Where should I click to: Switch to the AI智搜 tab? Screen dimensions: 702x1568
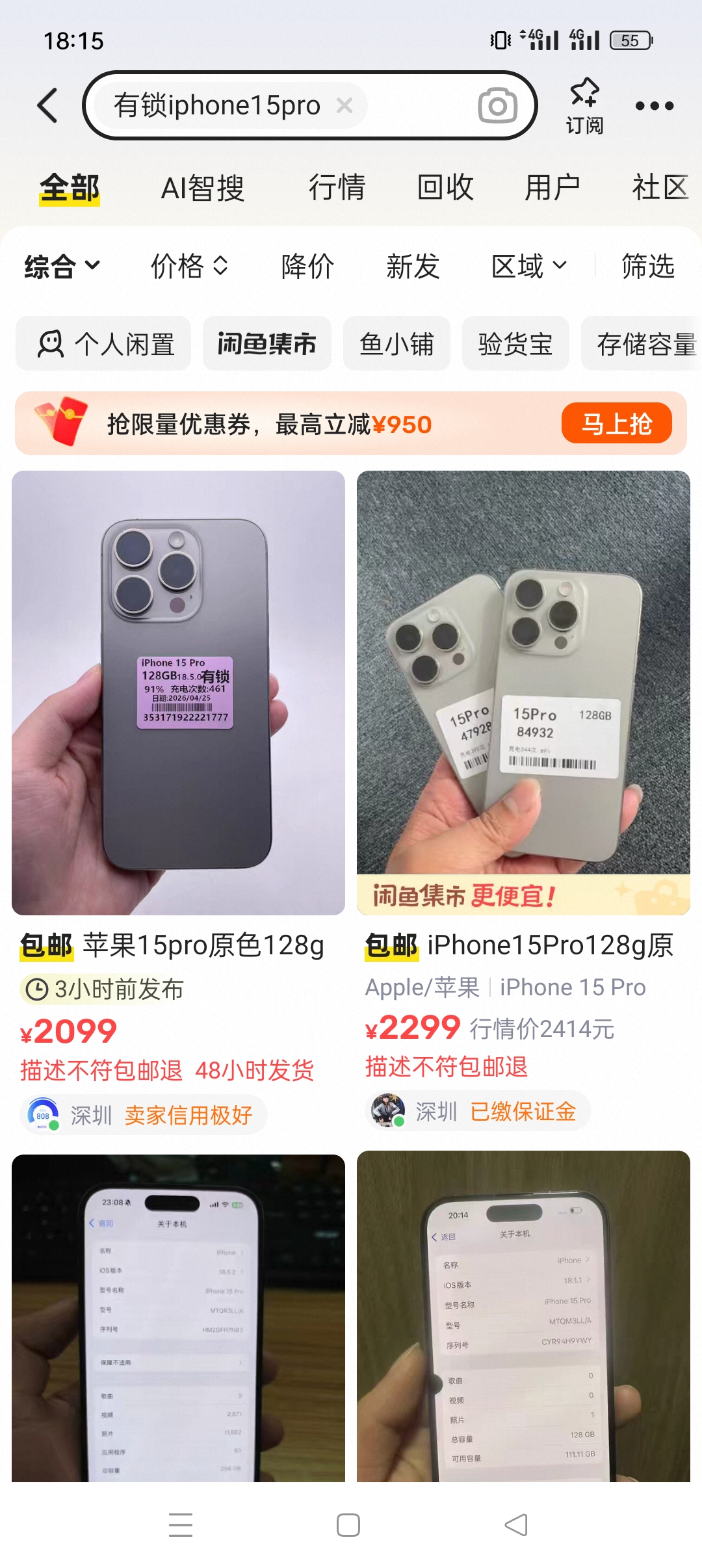pyautogui.click(x=202, y=189)
